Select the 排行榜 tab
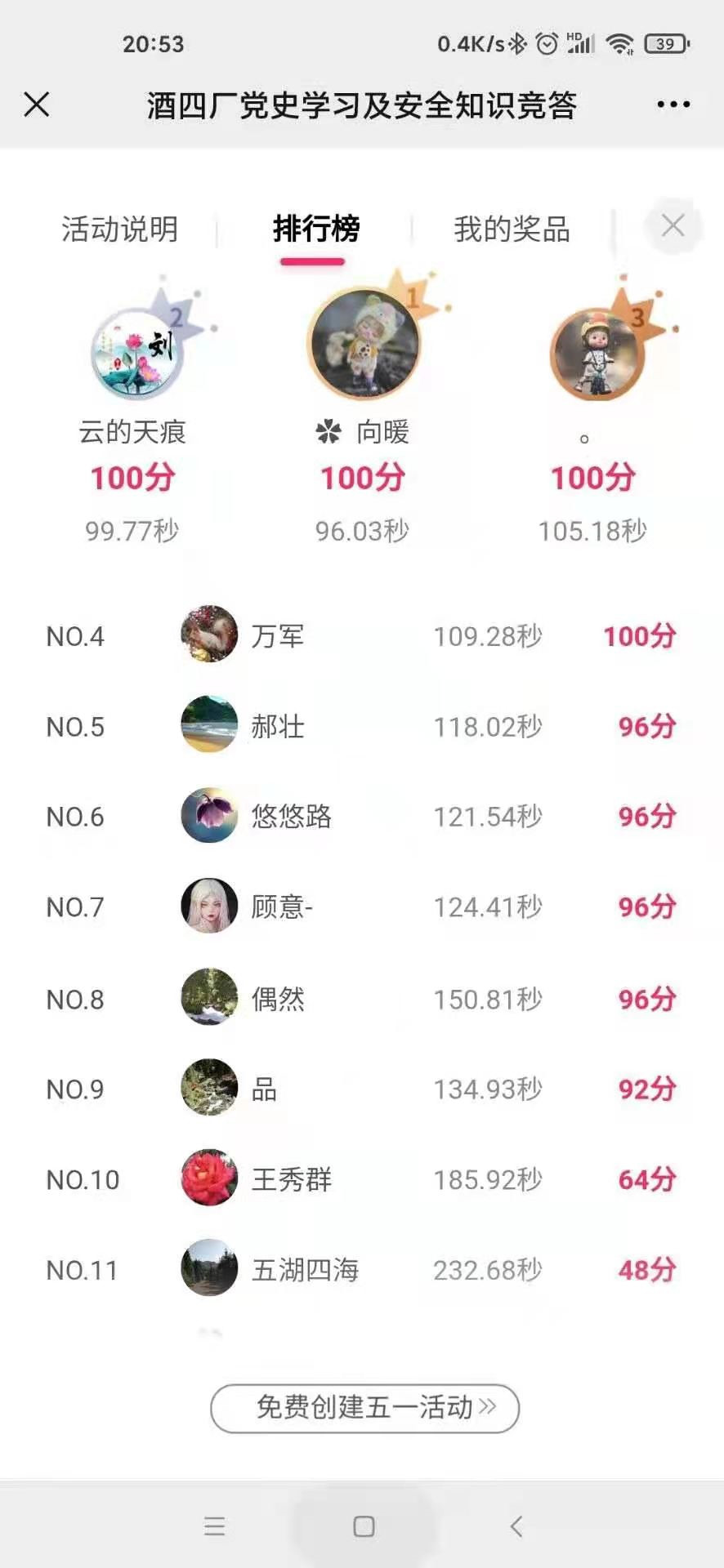The width and height of the screenshot is (724, 1568). (x=315, y=229)
